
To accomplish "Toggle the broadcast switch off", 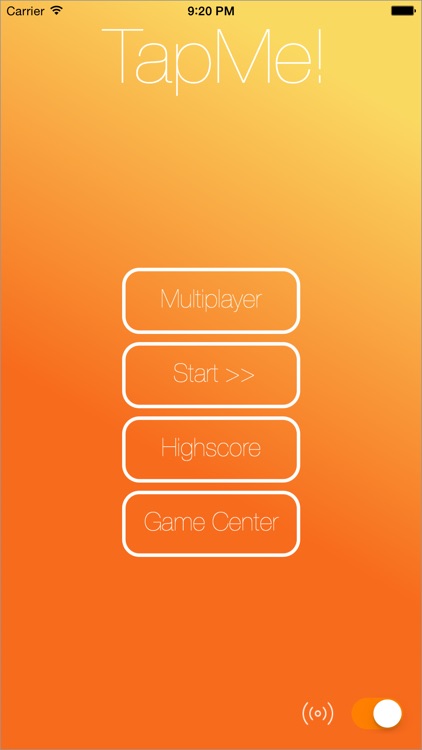I will [x=377, y=714].
